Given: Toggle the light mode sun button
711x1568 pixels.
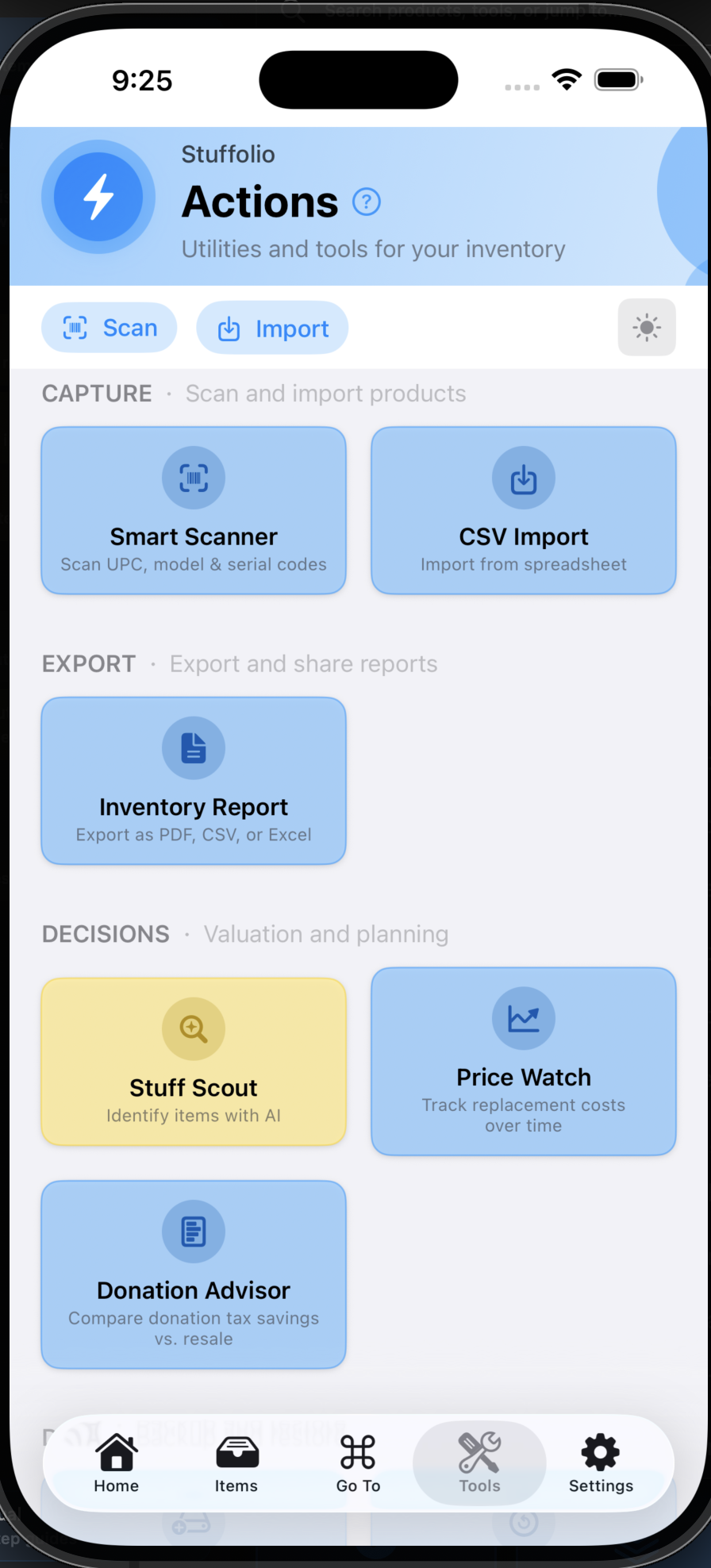Looking at the screenshot, I should 647,327.
